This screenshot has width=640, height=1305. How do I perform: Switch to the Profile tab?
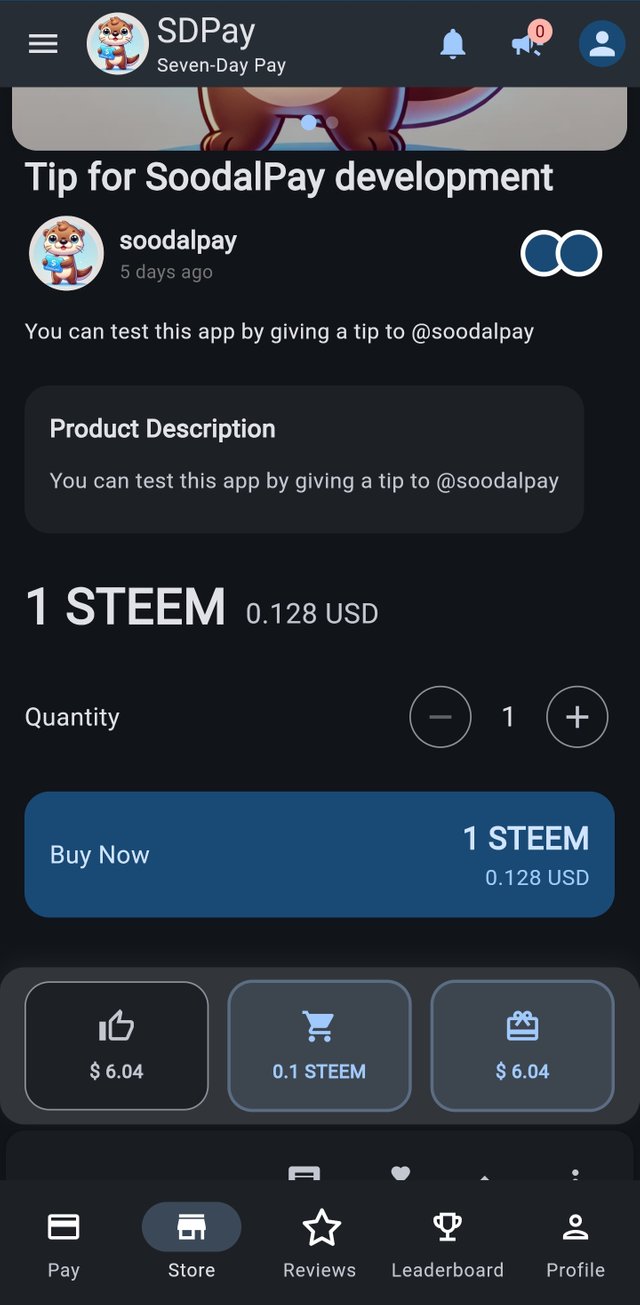575,1243
